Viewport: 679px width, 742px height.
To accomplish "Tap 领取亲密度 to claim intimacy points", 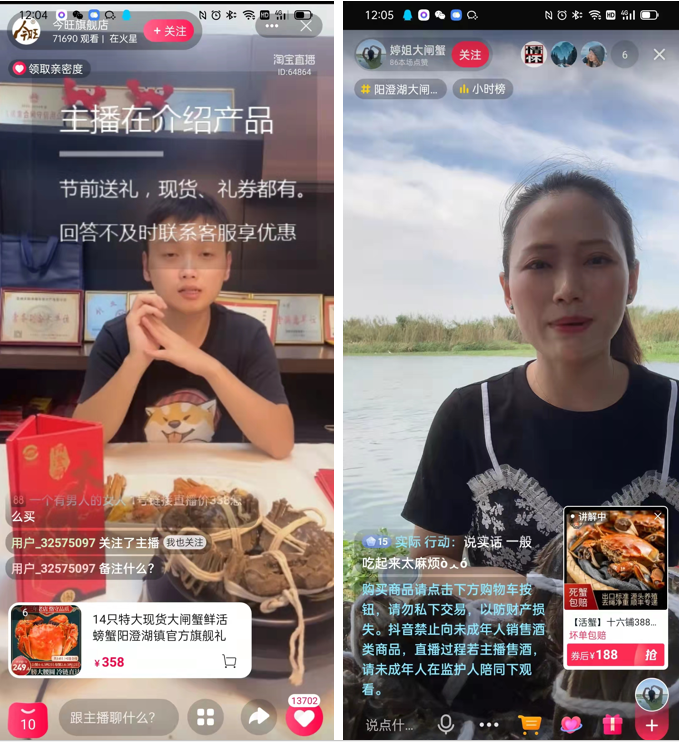I will (48, 69).
